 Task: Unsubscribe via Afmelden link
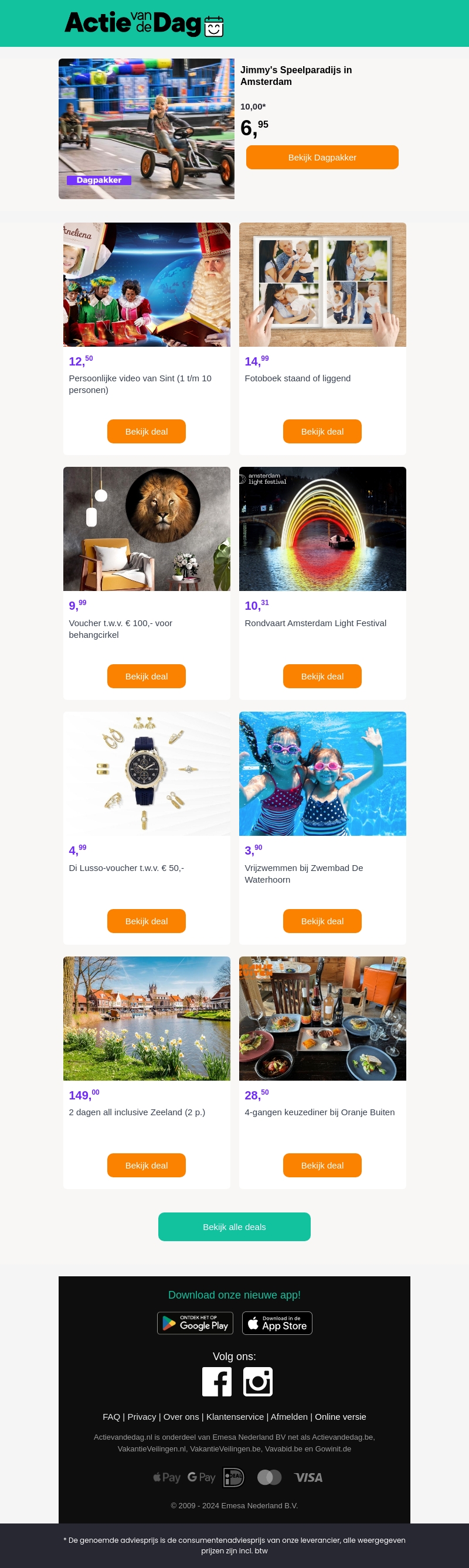pos(288,1416)
